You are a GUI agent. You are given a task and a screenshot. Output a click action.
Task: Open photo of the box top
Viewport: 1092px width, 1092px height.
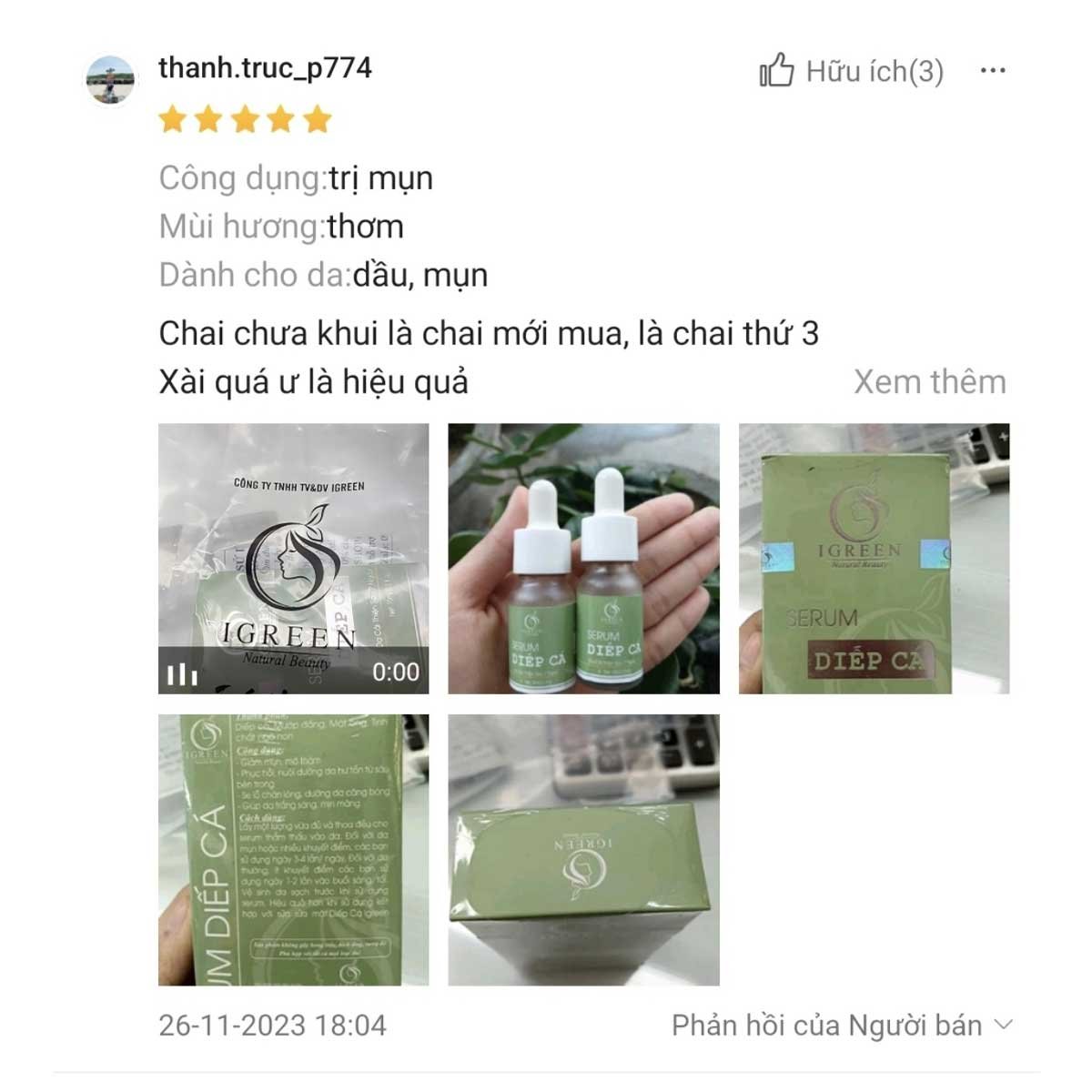(x=583, y=849)
